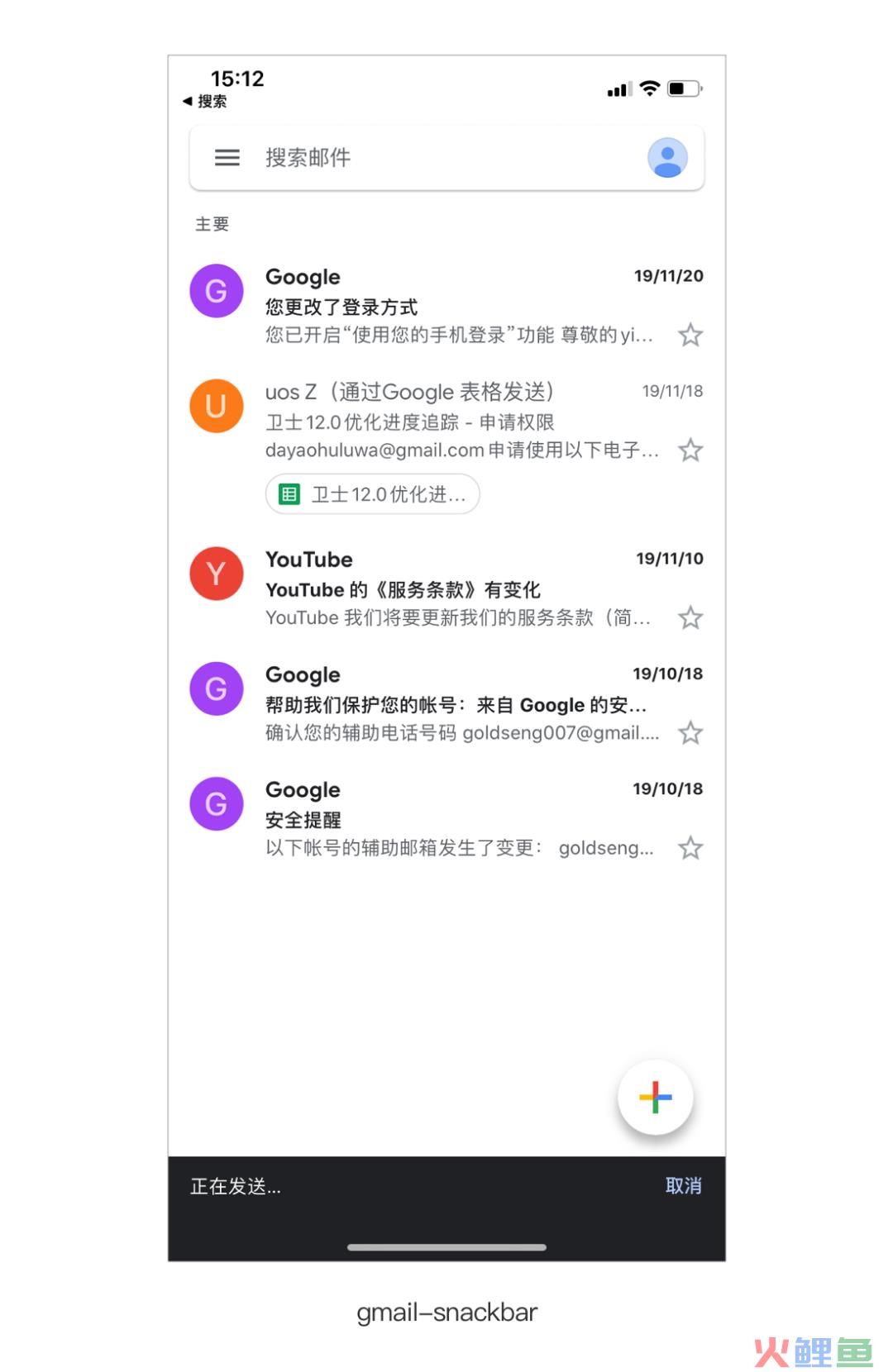This screenshot has width=893, height=1372.
Task: Open the account profile avatar
Action: 667,157
